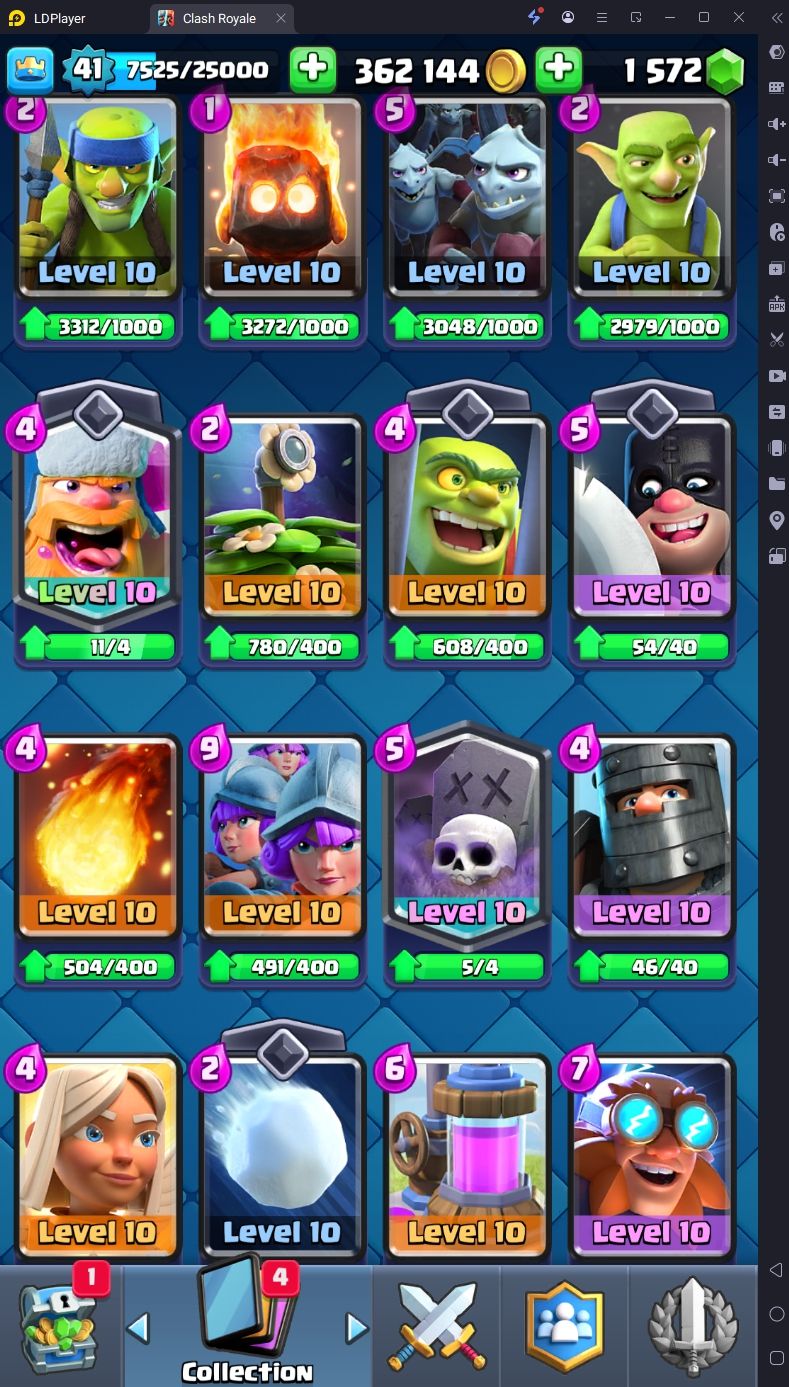This screenshot has width=789, height=1387.
Task: Open the Minion Horde card
Action: [x=466, y=200]
